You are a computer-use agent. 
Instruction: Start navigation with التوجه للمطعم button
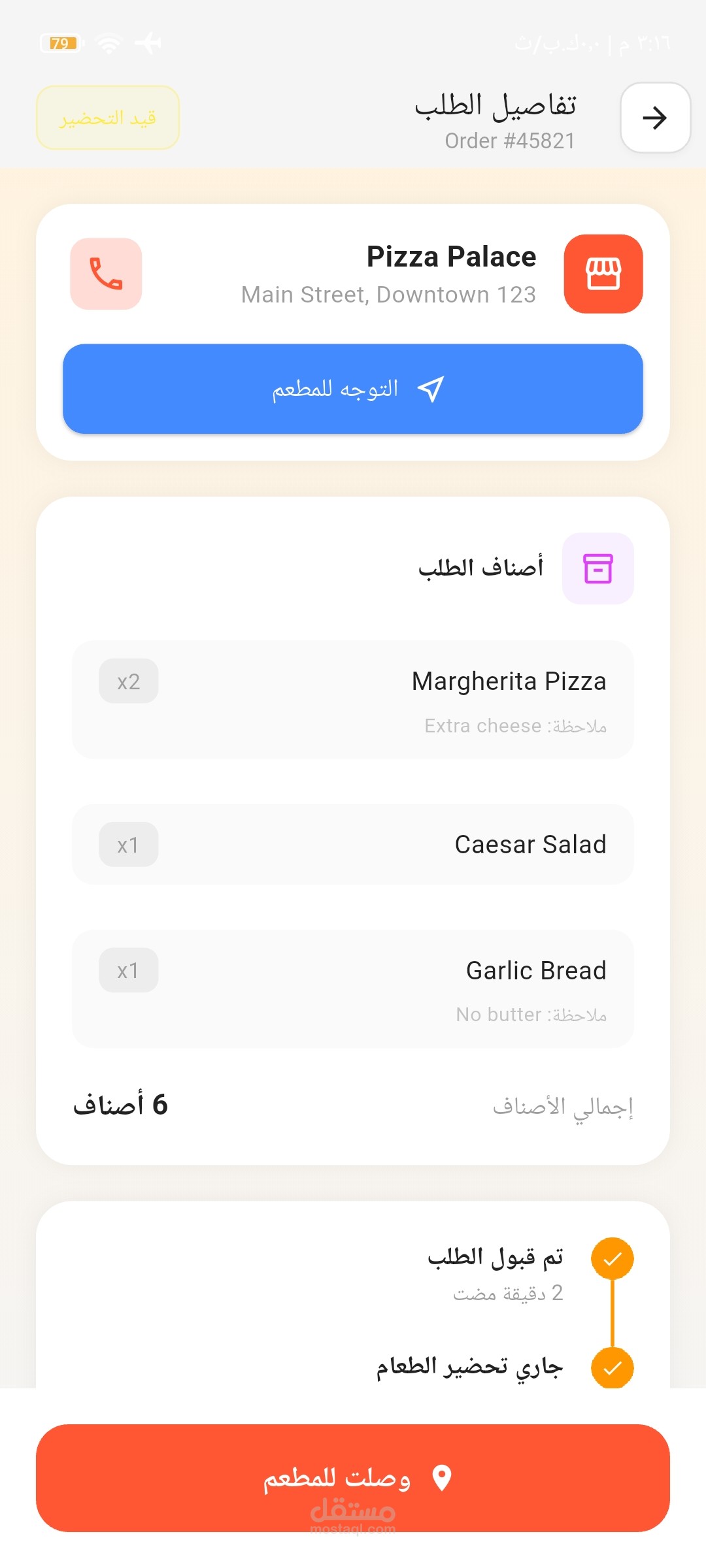(x=353, y=389)
